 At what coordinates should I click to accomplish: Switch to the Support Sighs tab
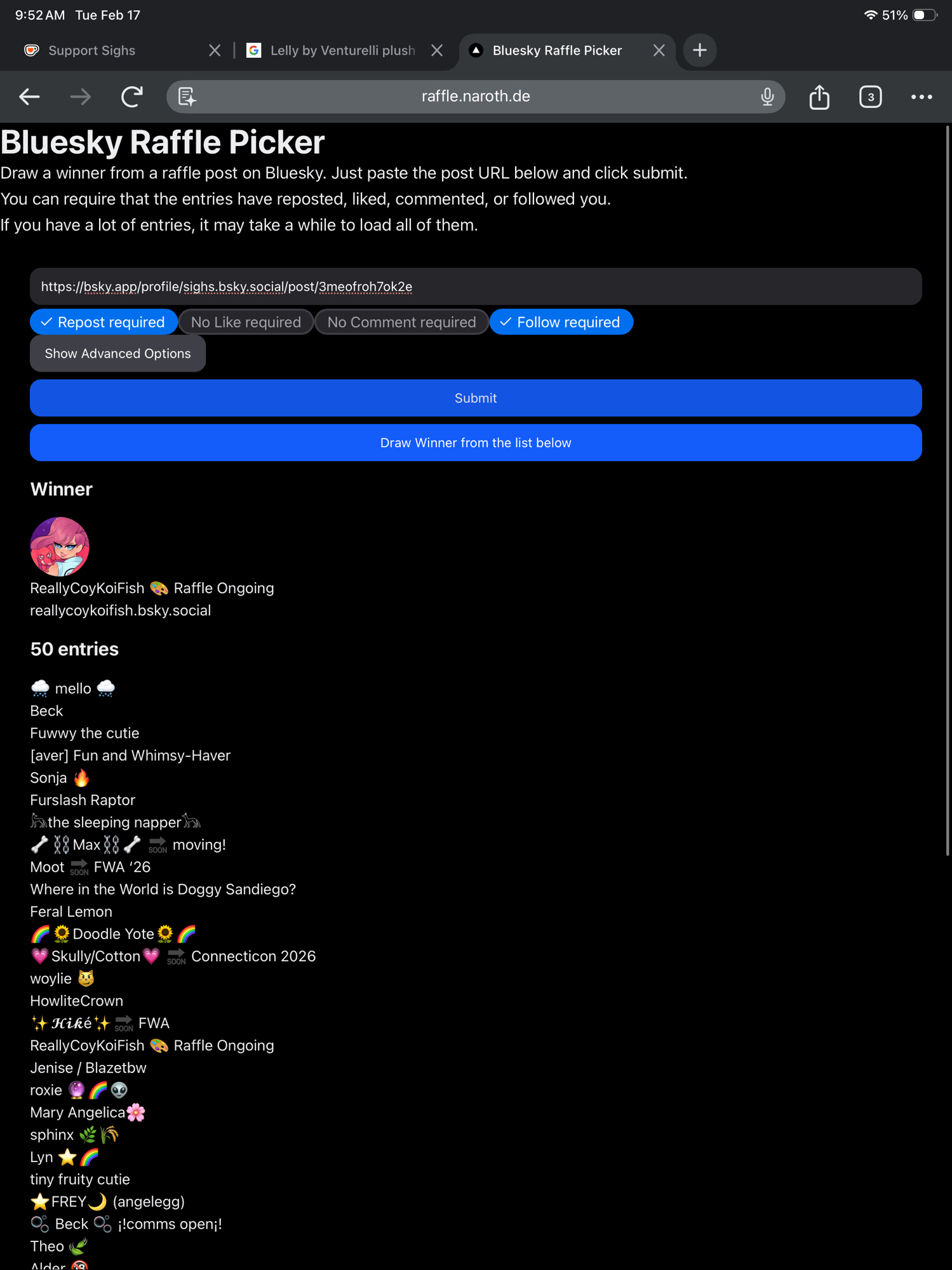(92, 50)
